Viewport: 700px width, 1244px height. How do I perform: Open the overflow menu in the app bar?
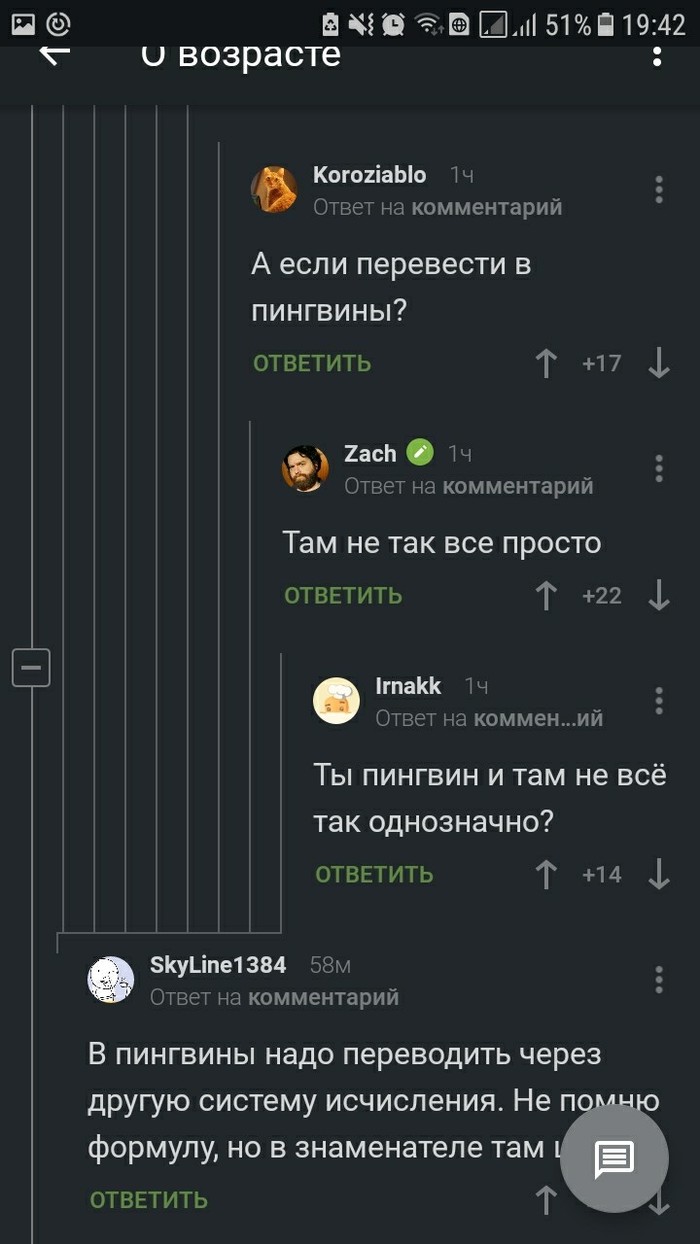pos(657,54)
